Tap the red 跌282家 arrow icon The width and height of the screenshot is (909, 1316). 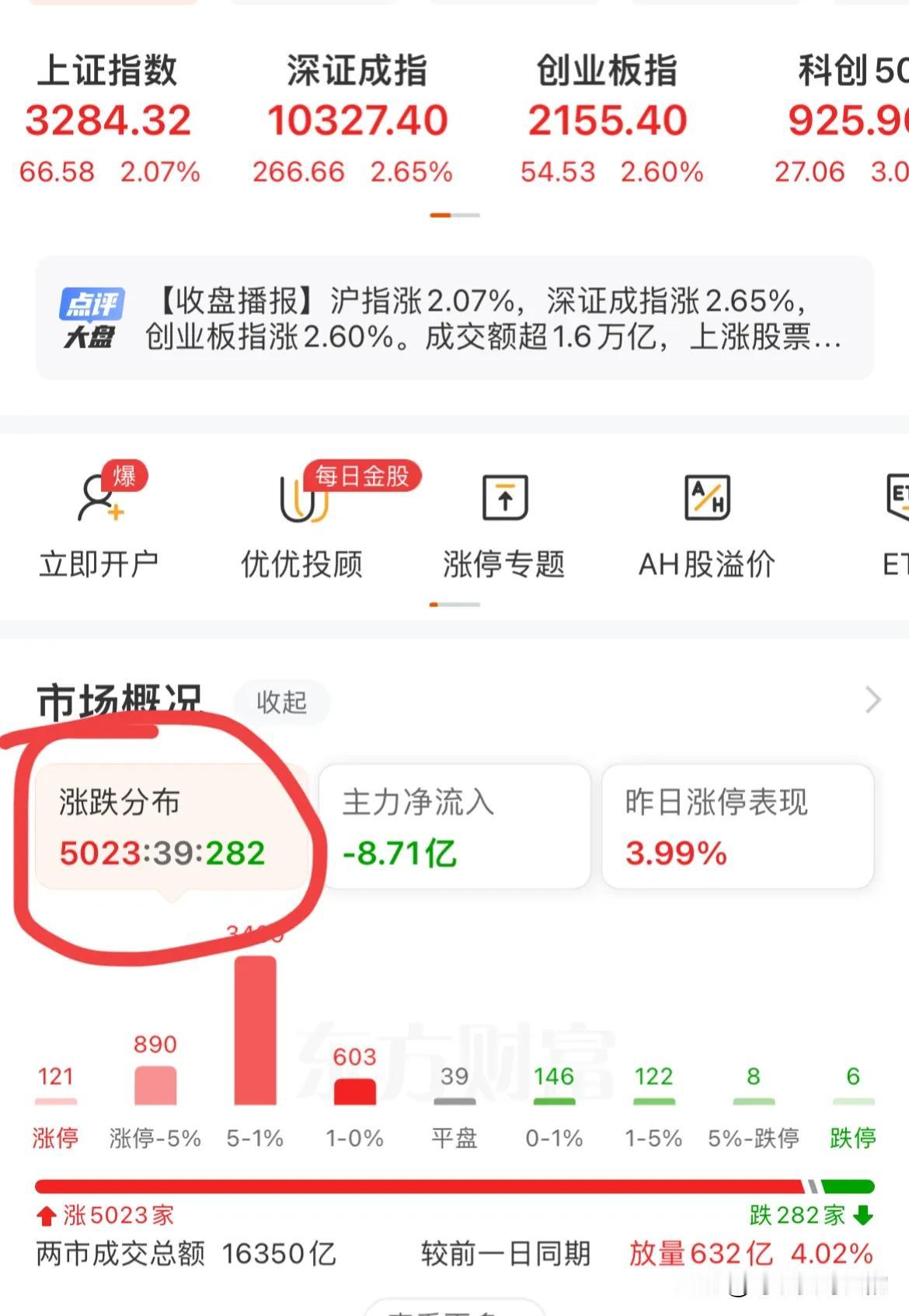coord(861,1214)
